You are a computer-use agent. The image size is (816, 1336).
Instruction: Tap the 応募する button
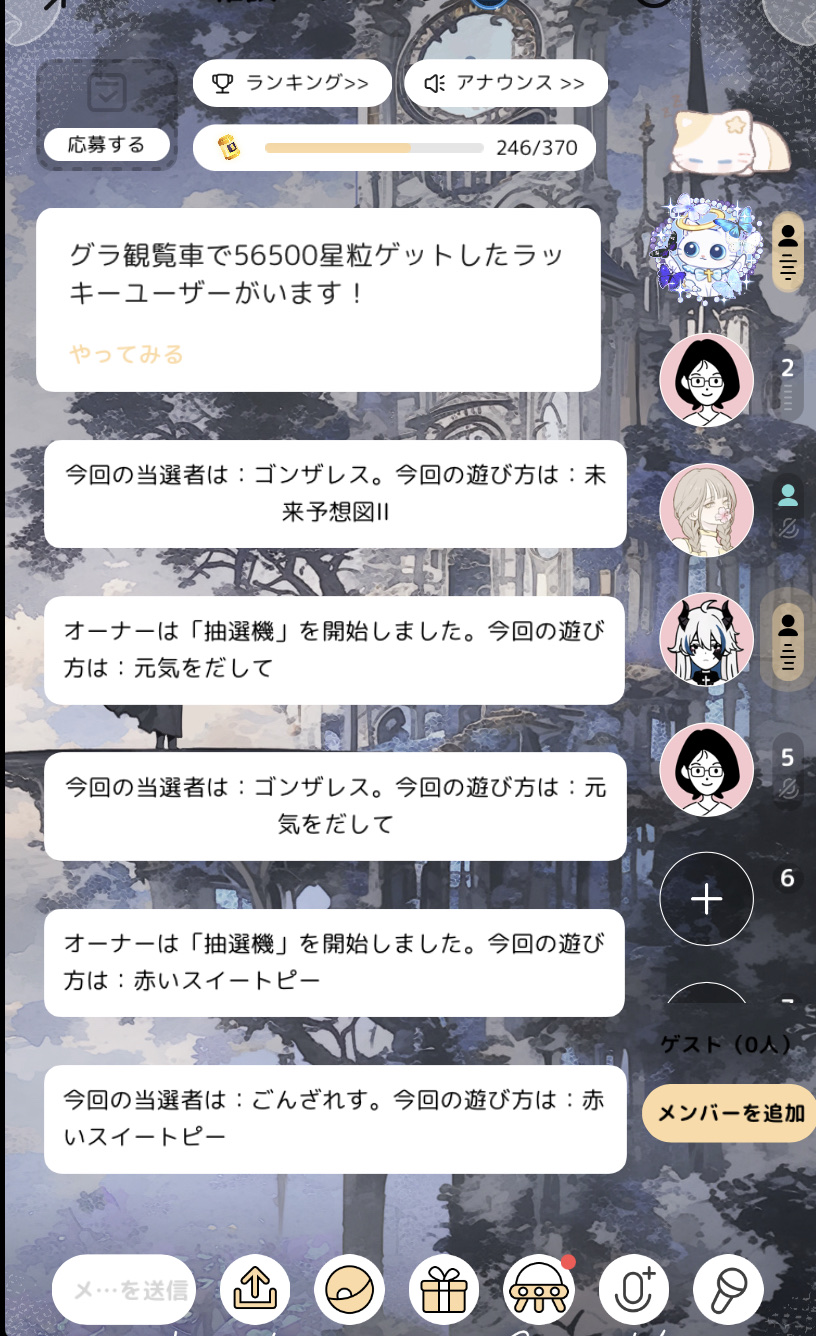(x=107, y=145)
